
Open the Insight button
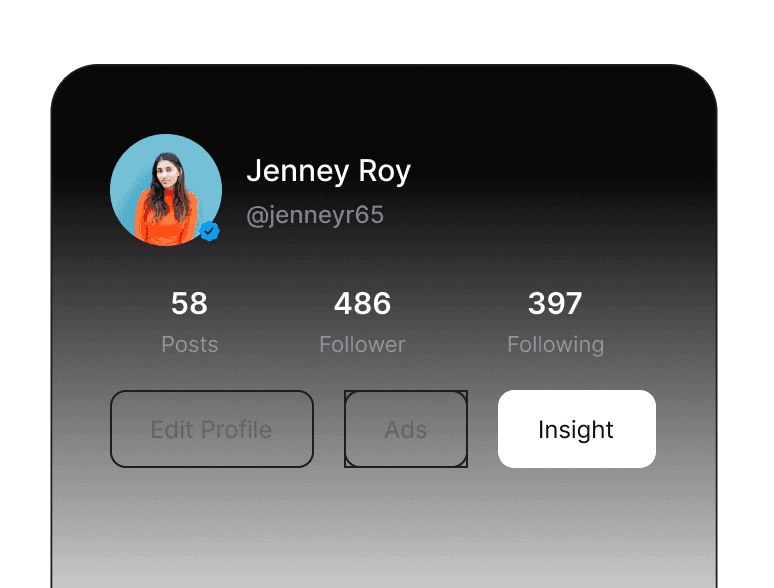point(576,429)
